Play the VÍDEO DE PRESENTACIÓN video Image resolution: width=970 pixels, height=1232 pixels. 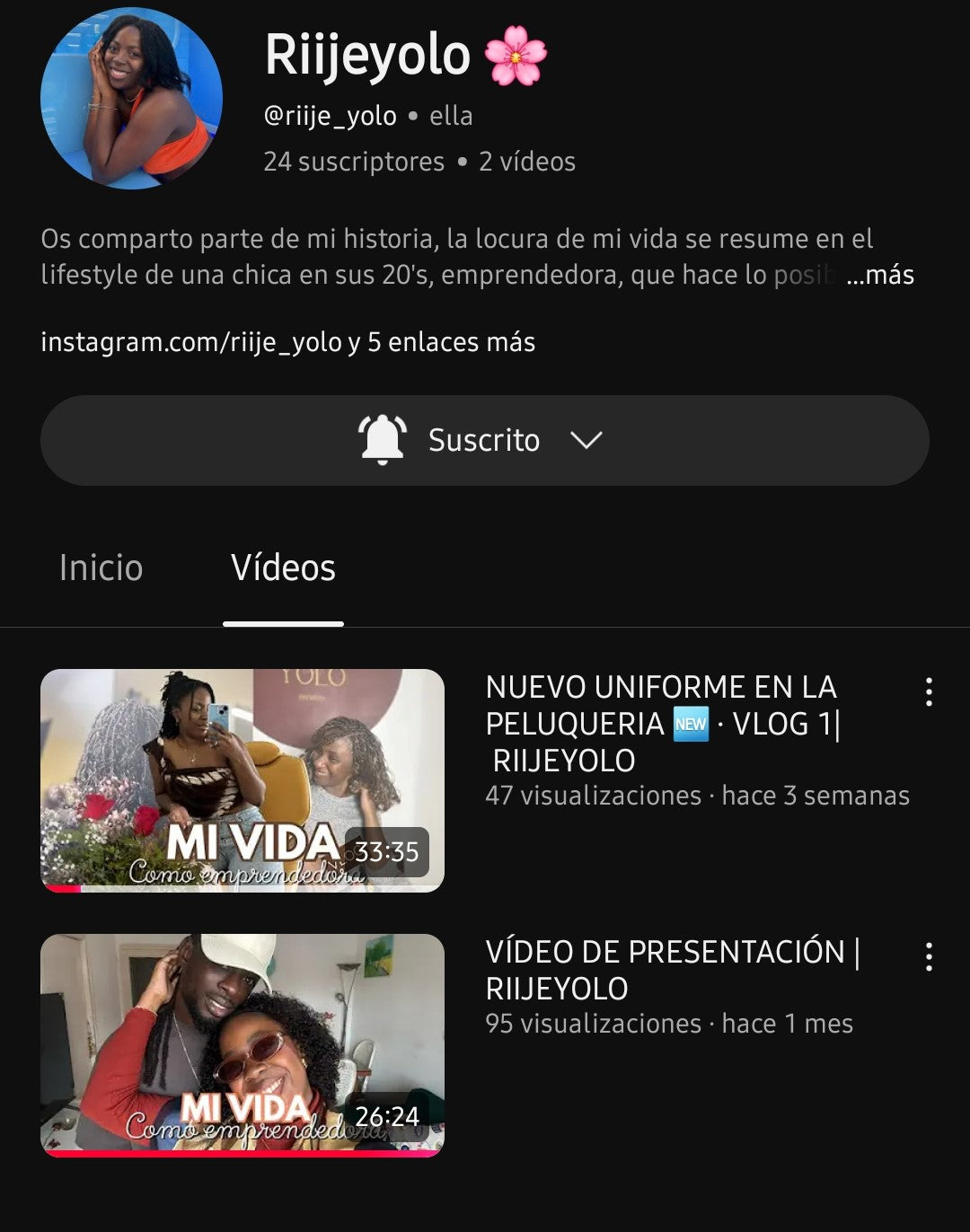(242, 1045)
